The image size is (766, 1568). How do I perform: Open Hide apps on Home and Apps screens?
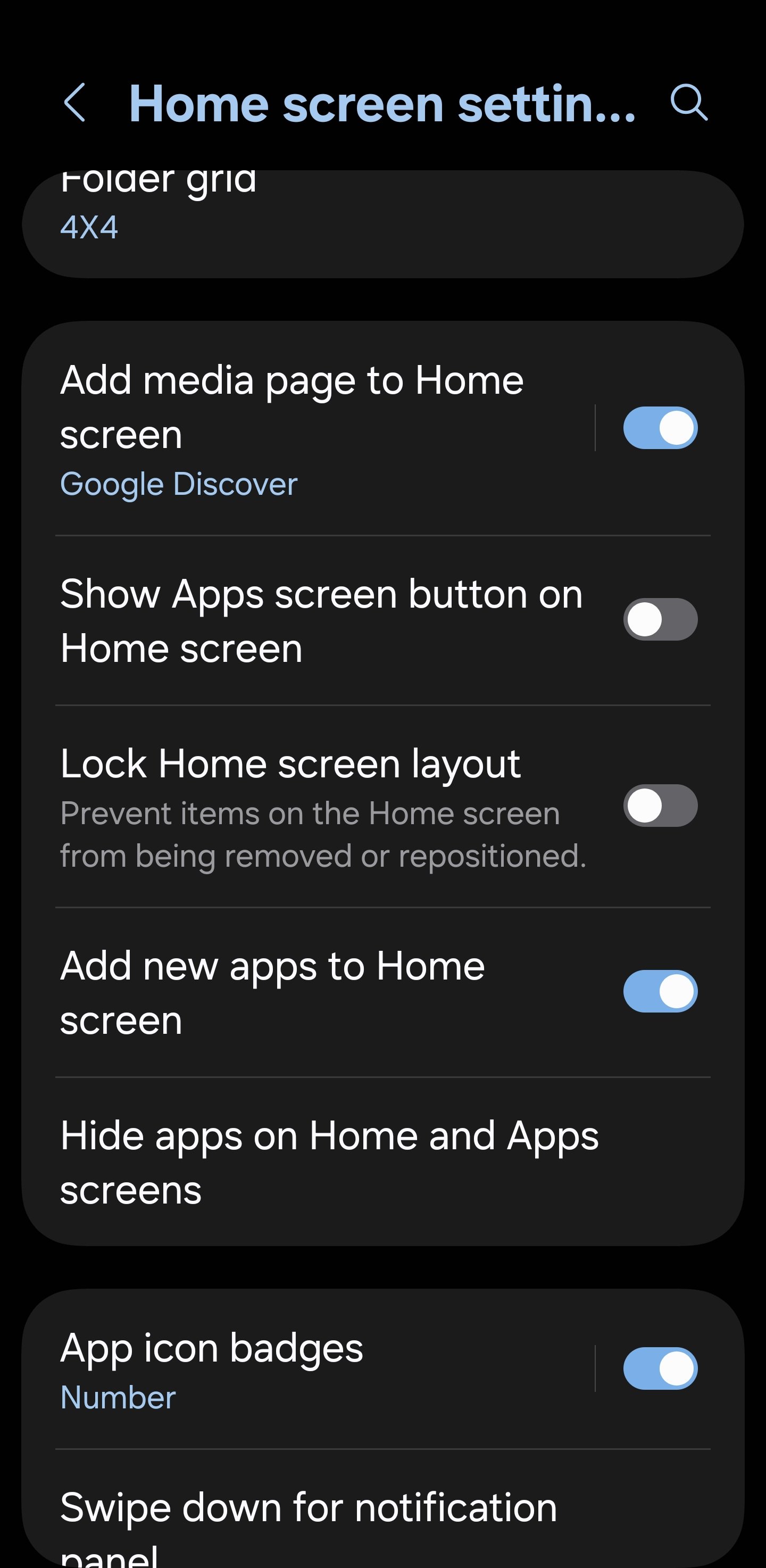pos(382,1162)
